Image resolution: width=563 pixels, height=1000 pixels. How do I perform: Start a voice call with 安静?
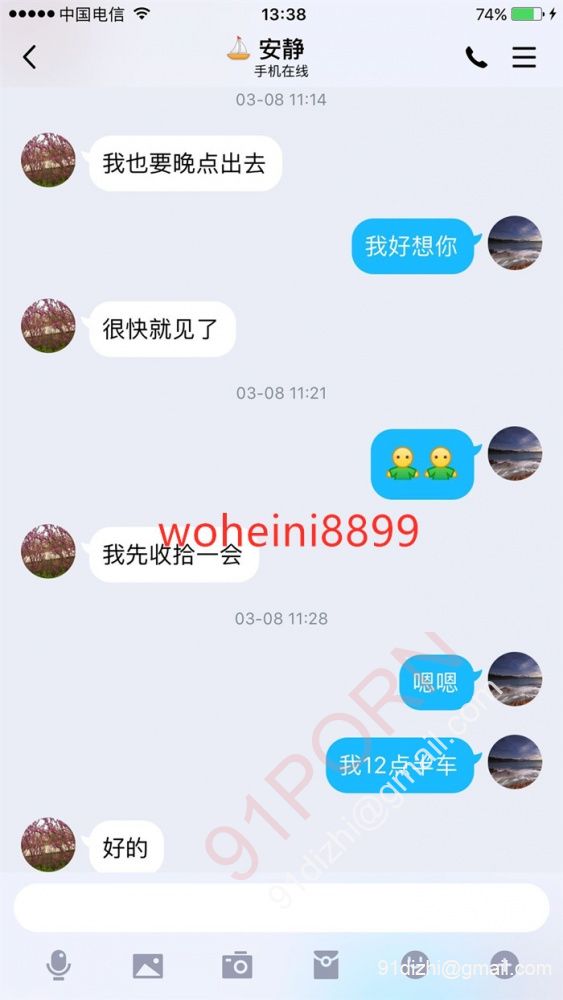[476, 57]
